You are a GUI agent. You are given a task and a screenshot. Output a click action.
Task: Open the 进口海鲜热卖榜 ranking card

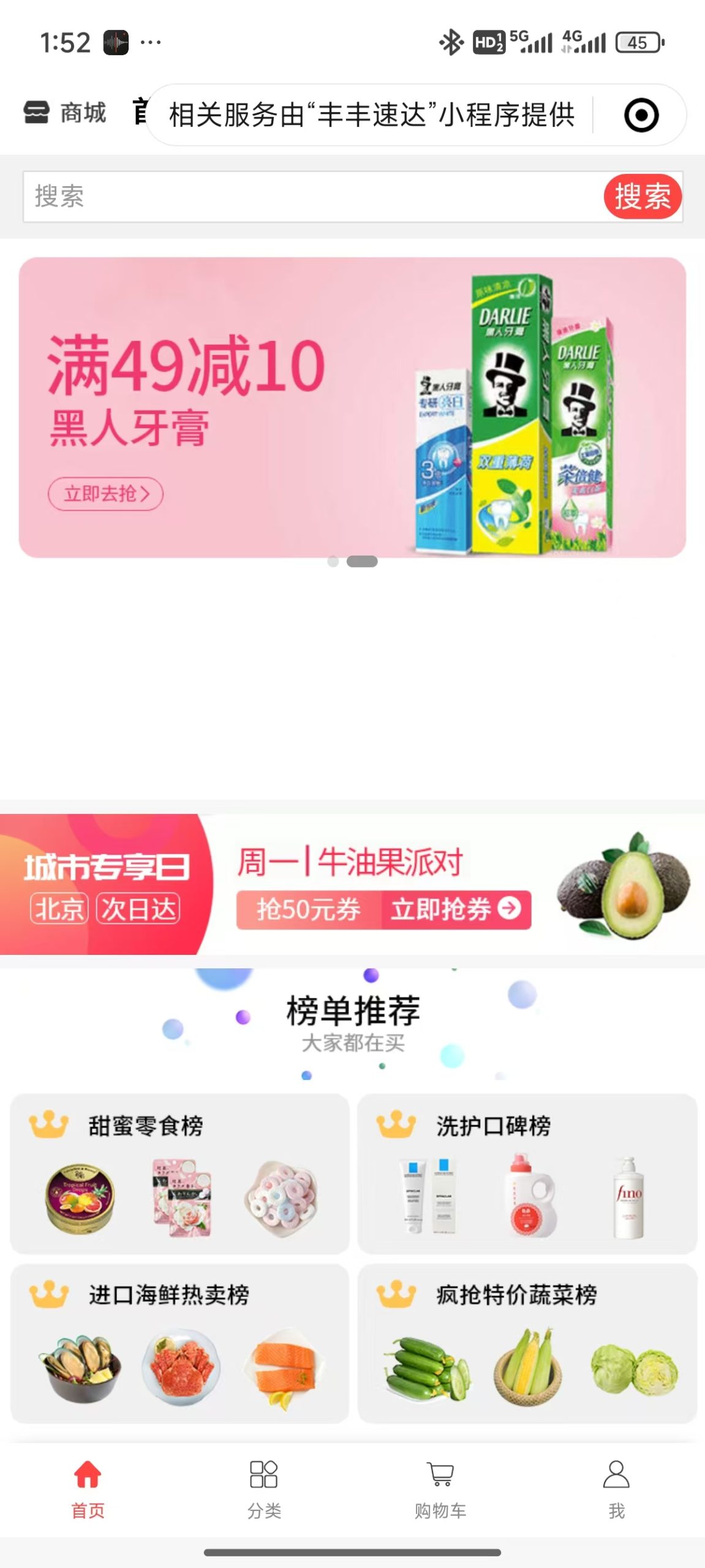coord(179,1343)
